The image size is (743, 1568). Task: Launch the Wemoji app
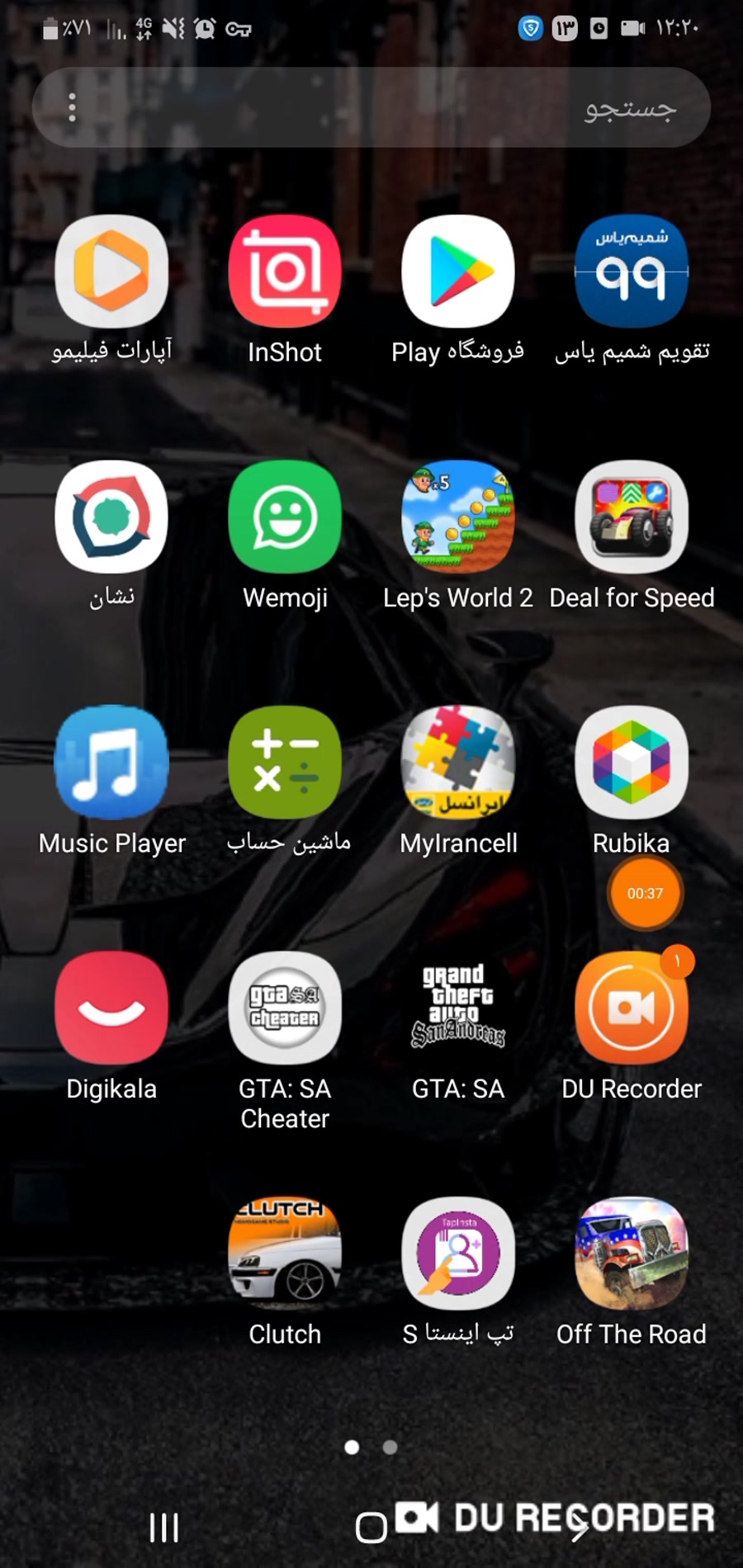[x=285, y=517]
